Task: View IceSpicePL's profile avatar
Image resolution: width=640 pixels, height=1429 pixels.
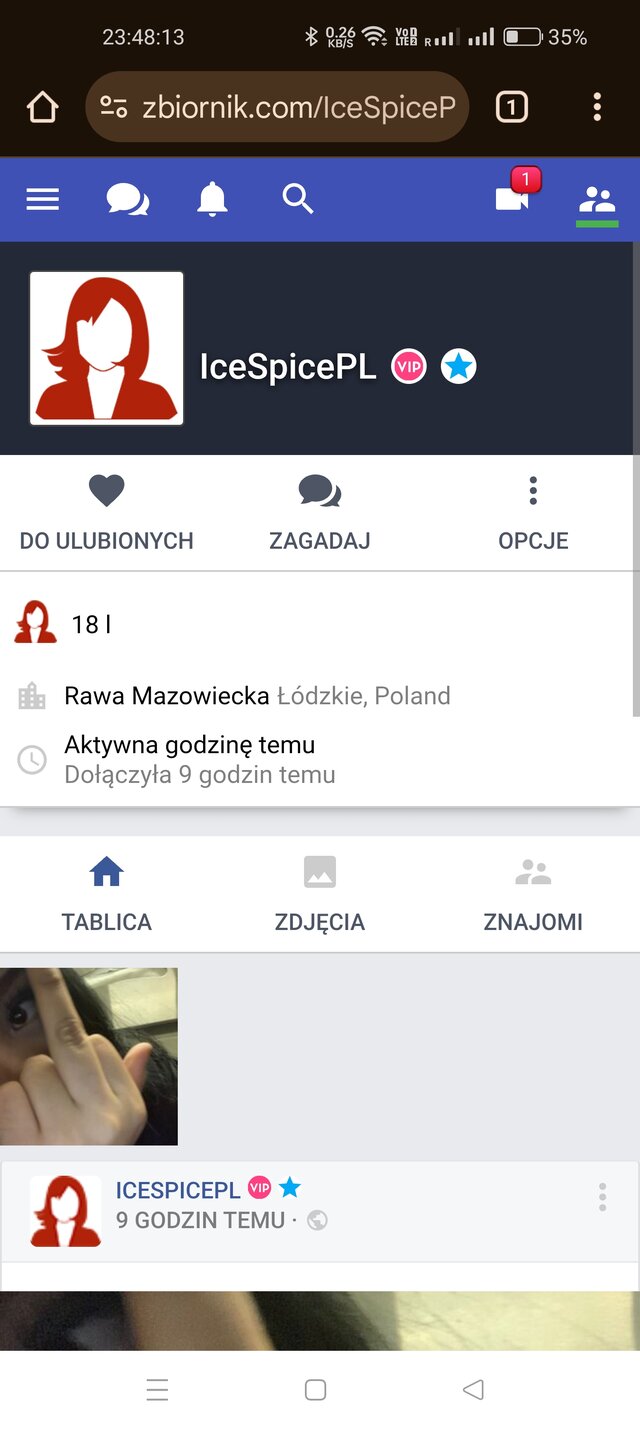Action: (x=107, y=349)
